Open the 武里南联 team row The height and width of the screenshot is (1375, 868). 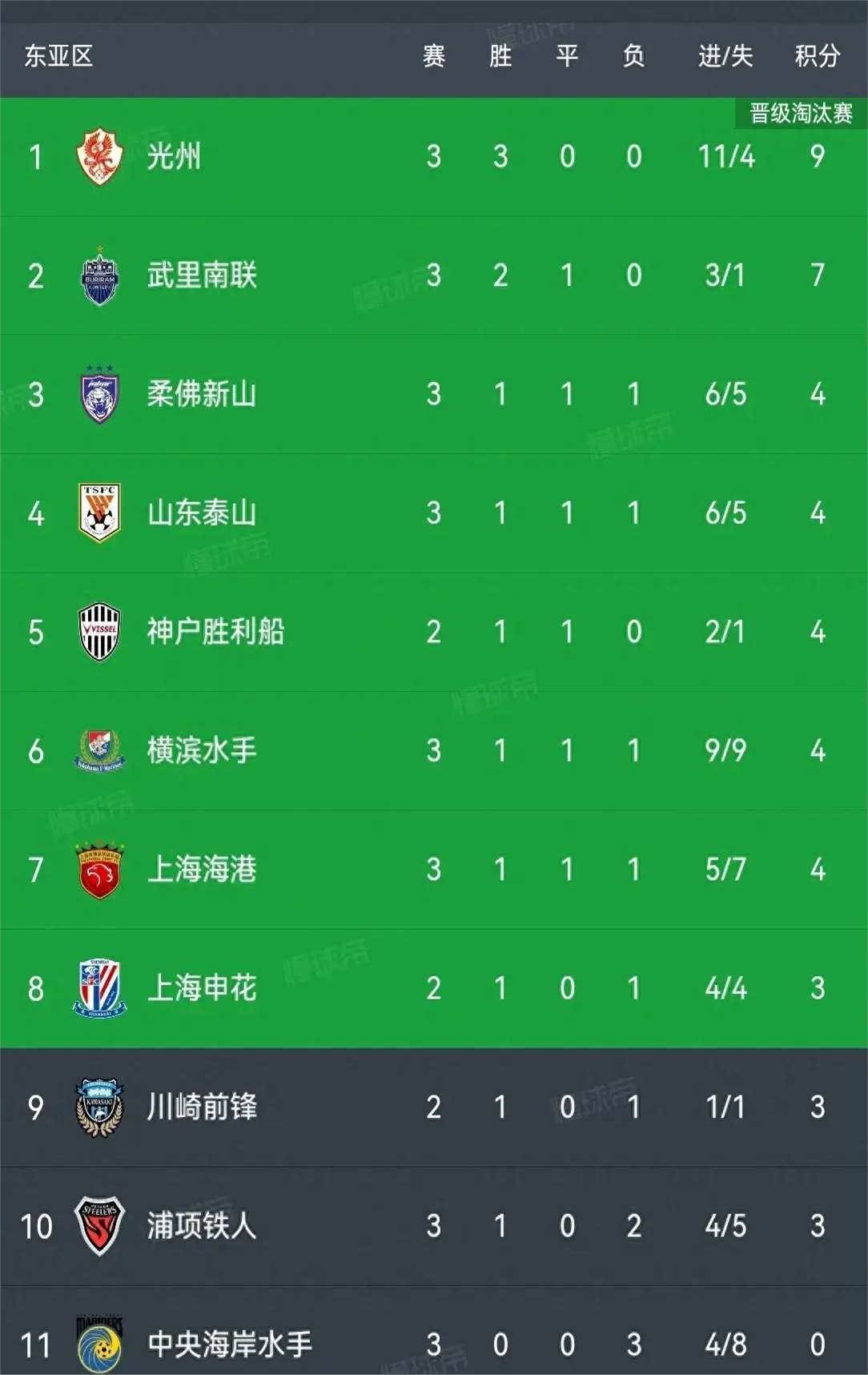tap(434, 275)
